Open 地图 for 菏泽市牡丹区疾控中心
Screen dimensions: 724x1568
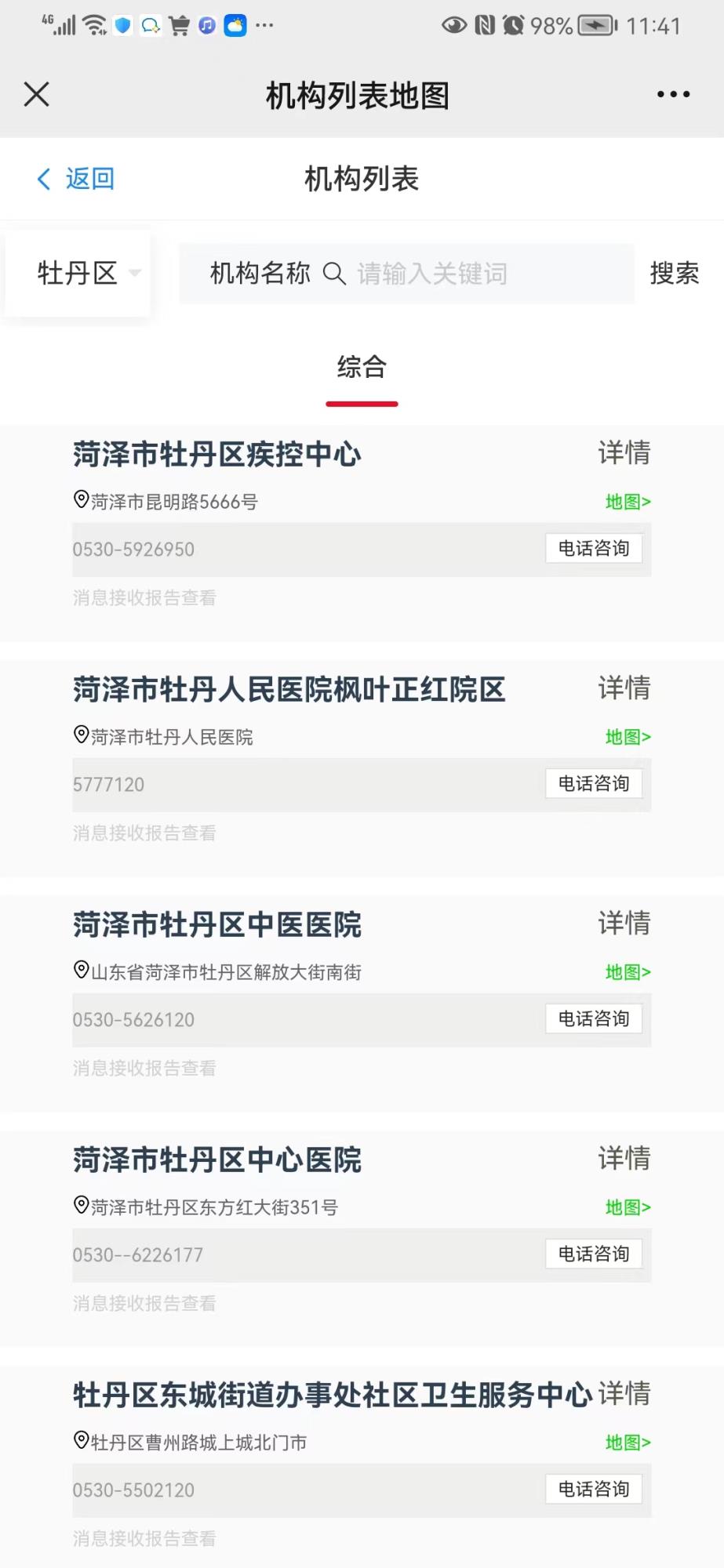pos(628,502)
